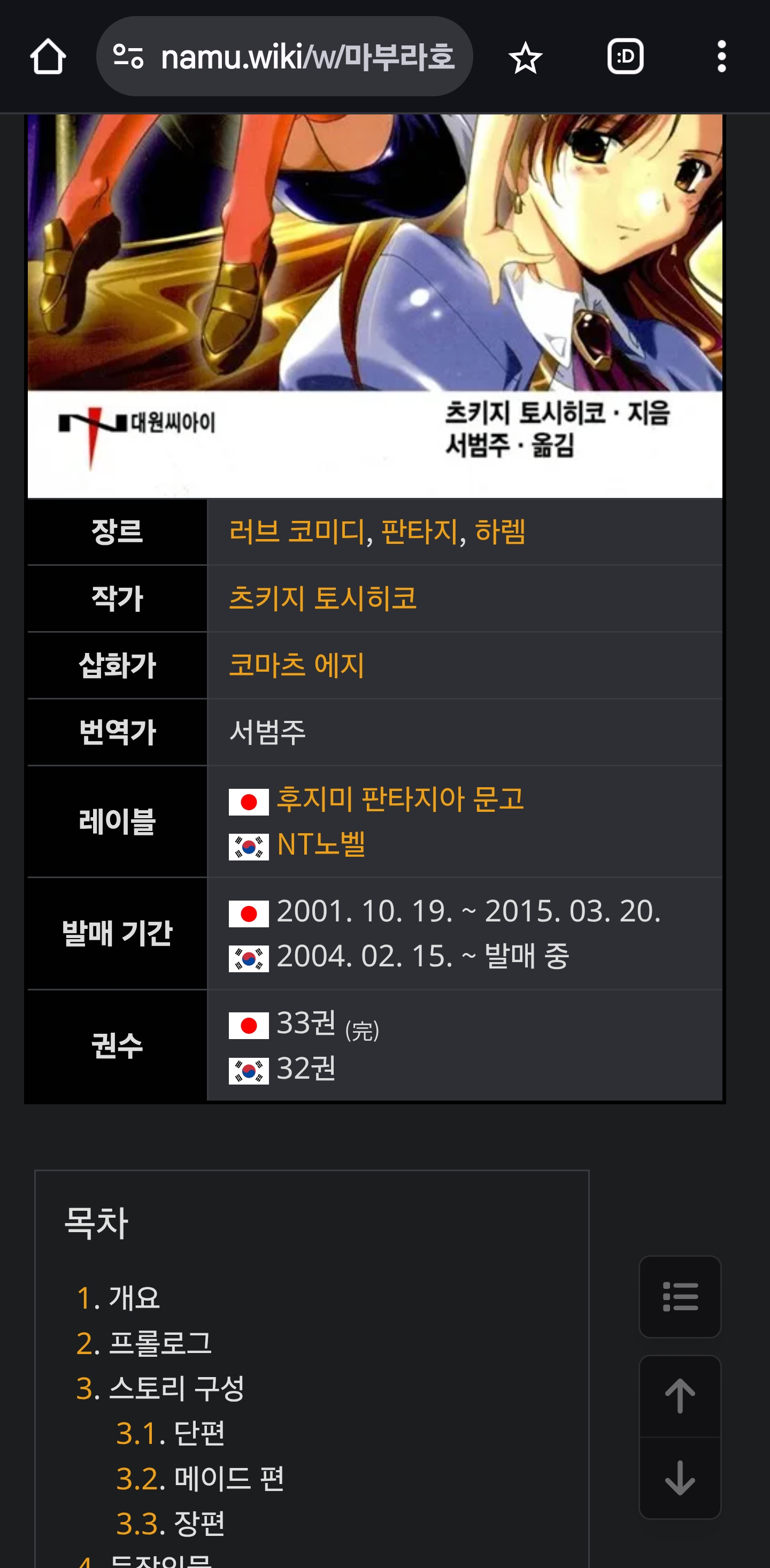Open author 츠키지 토시히코 page
770x1568 pixels.
click(322, 598)
